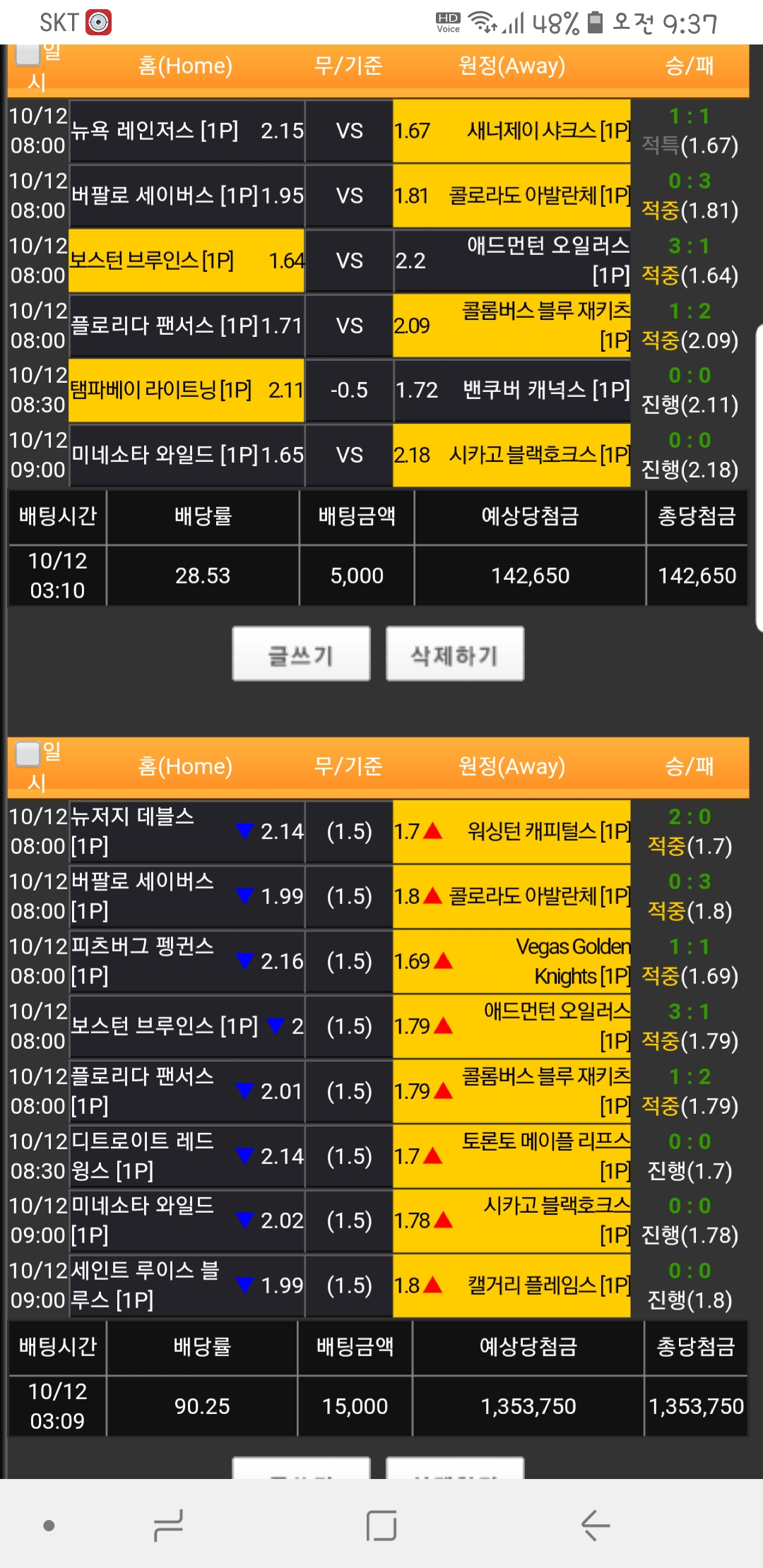The width and height of the screenshot is (763, 1568).
Task: Tap 삭제하기 under the first bet slip
Action: pyautogui.click(x=455, y=654)
